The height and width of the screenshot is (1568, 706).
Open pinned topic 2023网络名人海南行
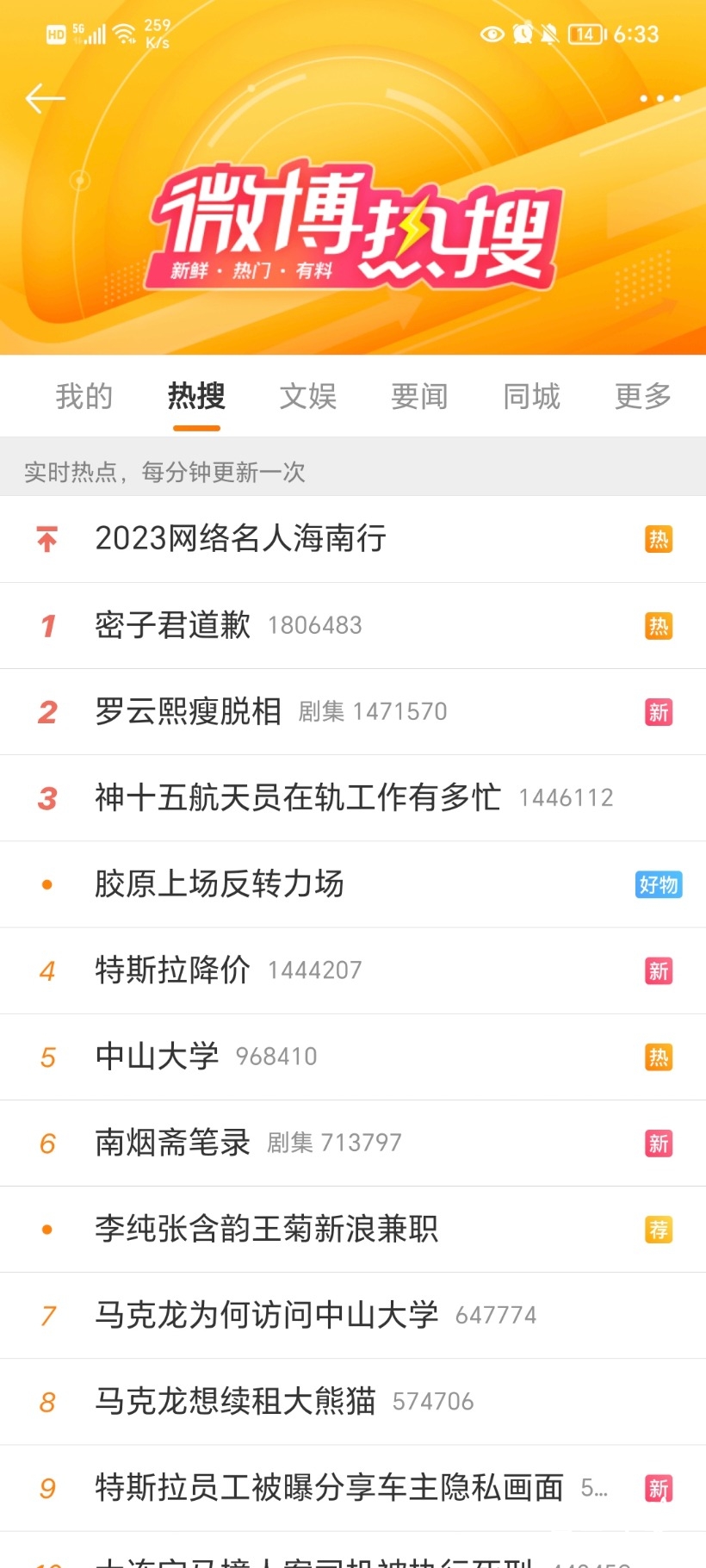[x=240, y=539]
